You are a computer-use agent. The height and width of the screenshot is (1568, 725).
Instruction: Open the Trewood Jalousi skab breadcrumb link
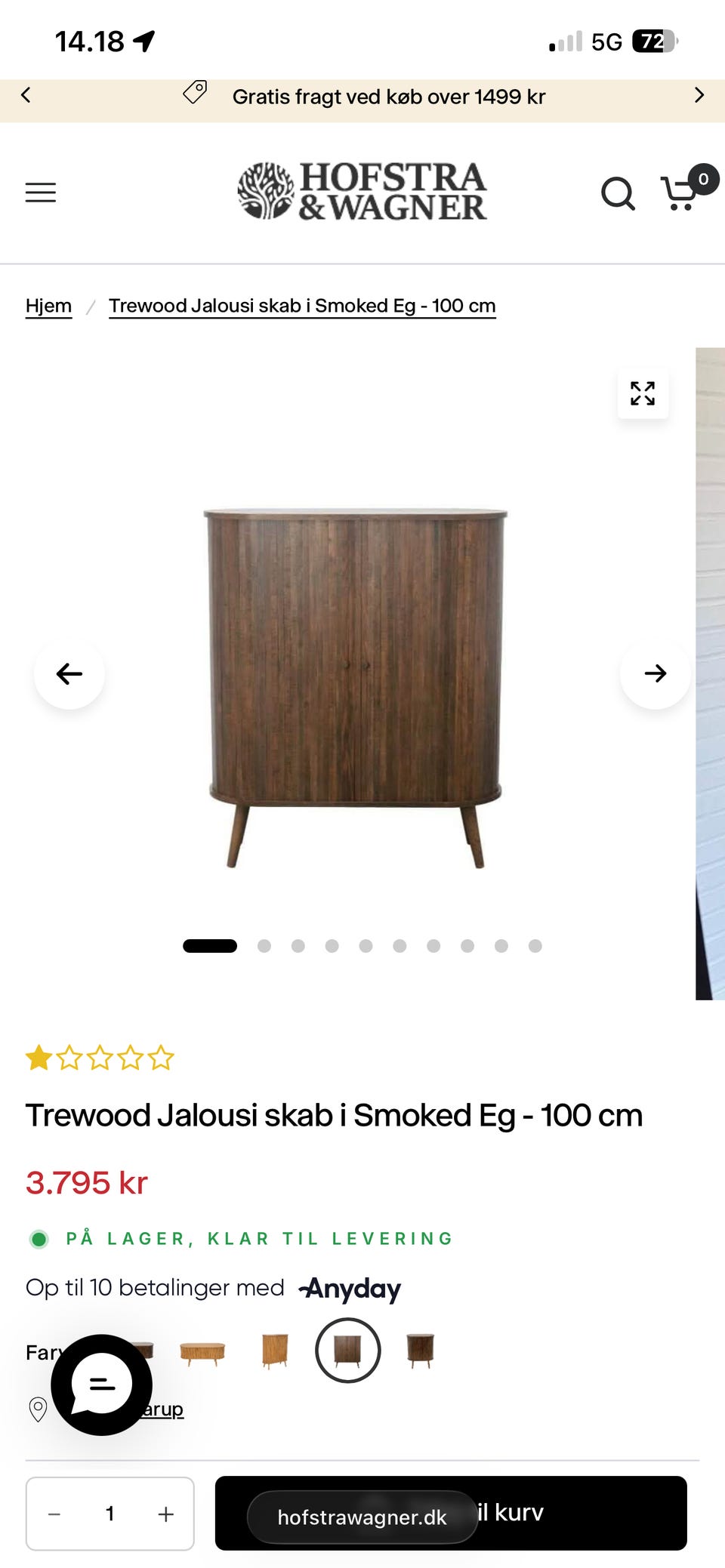coord(302,306)
